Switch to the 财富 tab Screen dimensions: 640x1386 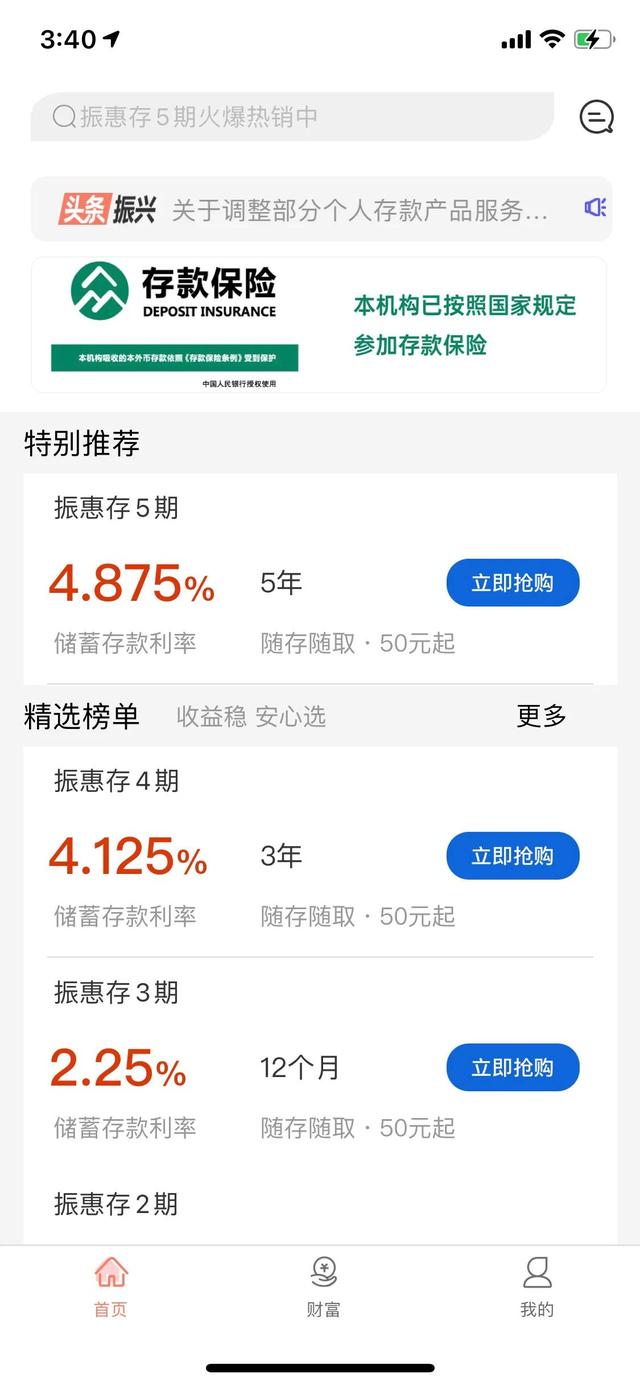coord(323,1287)
